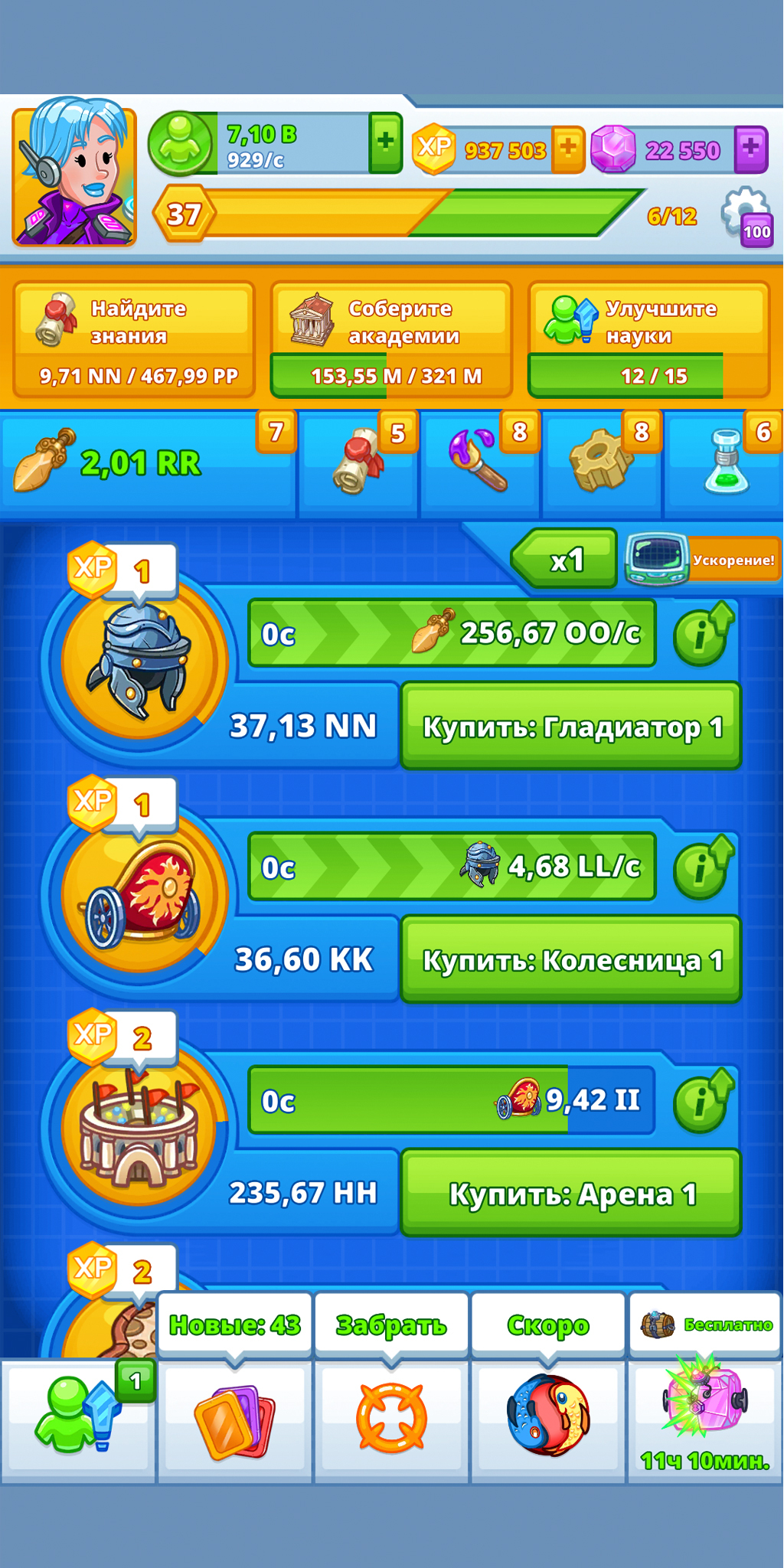Switch to the scroll resource tab
This screenshot has width=784, height=1568.
tap(358, 463)
